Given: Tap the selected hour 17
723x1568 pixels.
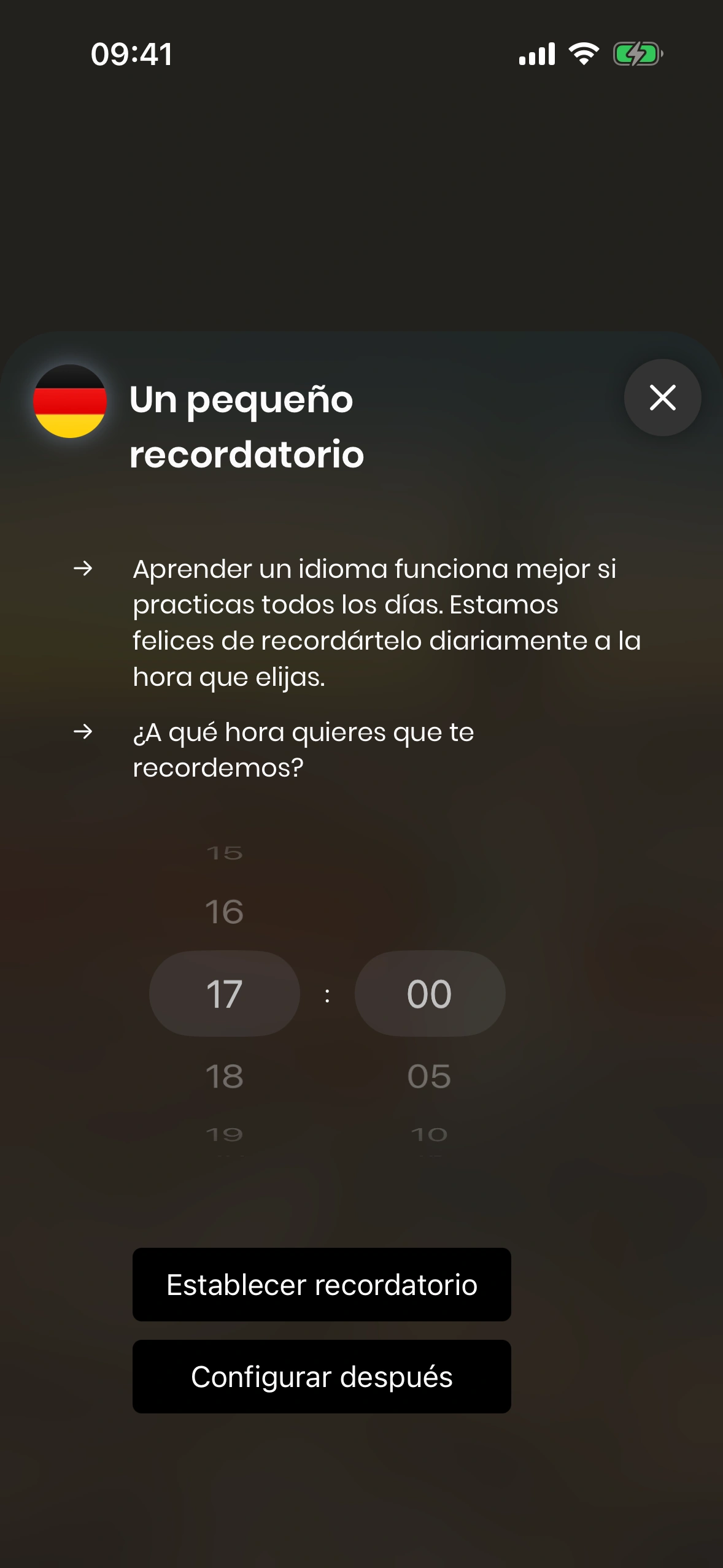Looking at the screenshot, I should pos(225,993).
